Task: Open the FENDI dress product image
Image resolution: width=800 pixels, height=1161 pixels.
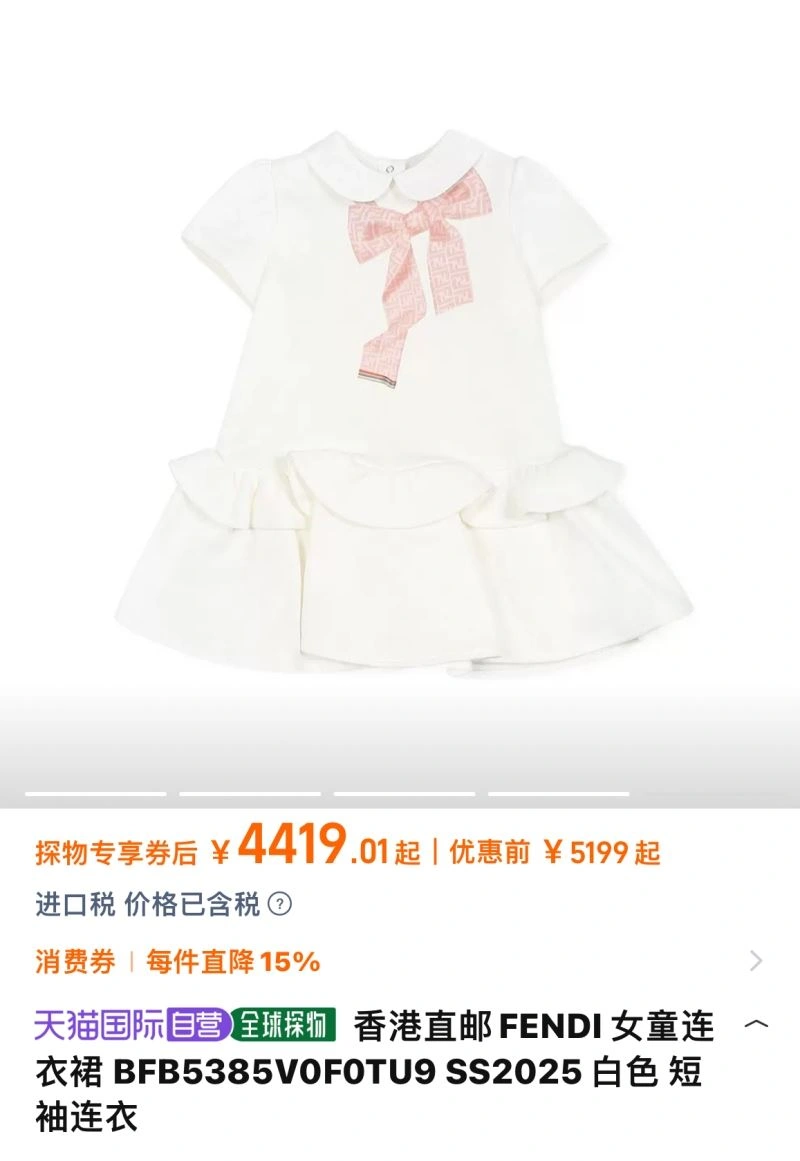Action: click(400, 400)
